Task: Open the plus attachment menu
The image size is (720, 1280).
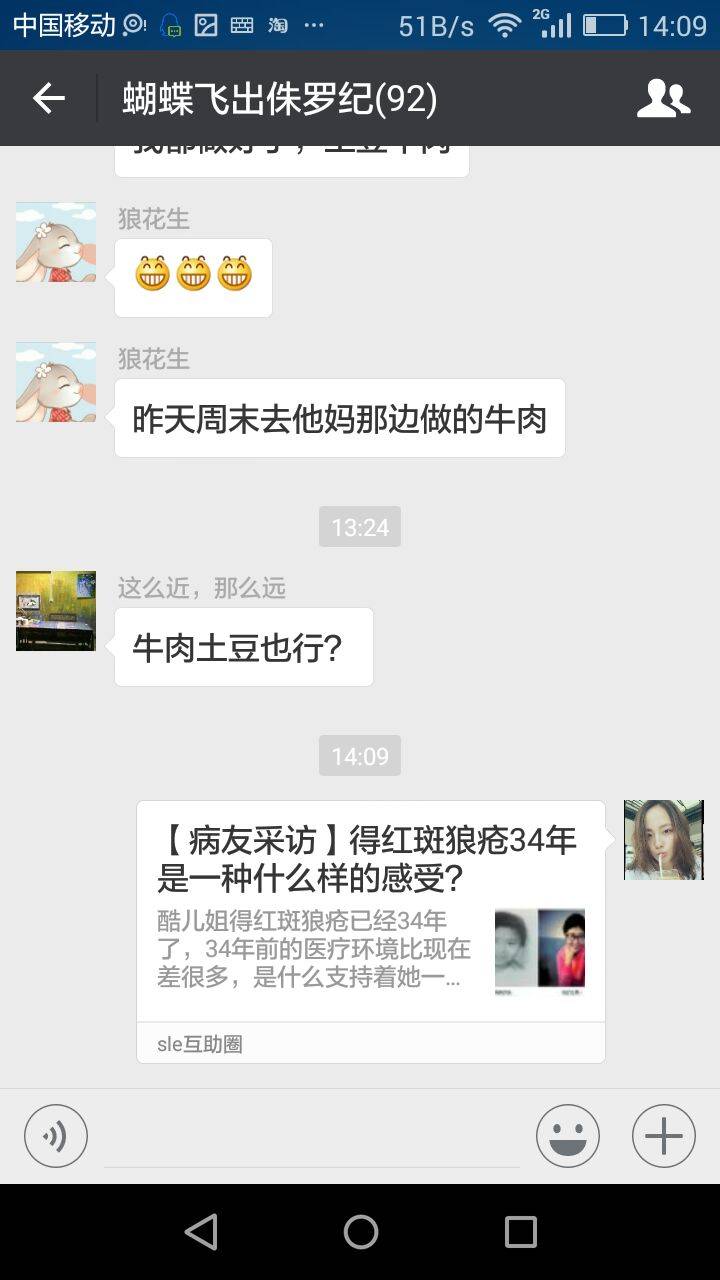Action: coord(663,1136)
